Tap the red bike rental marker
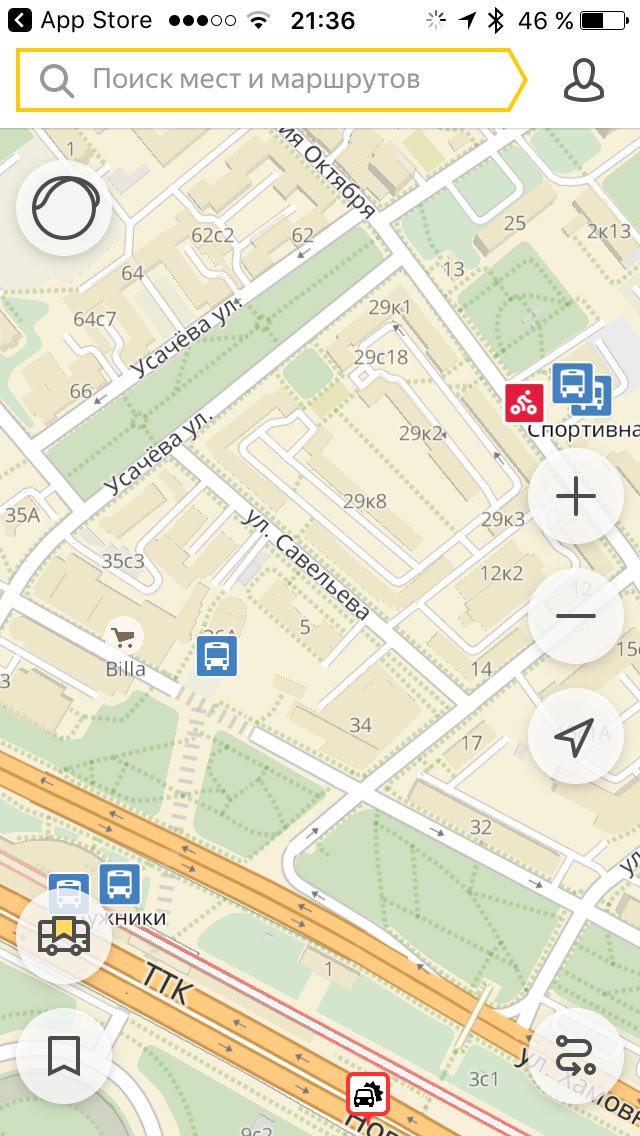The height and width of the screenshot is (1136, 640). click(x=525, y=403)
